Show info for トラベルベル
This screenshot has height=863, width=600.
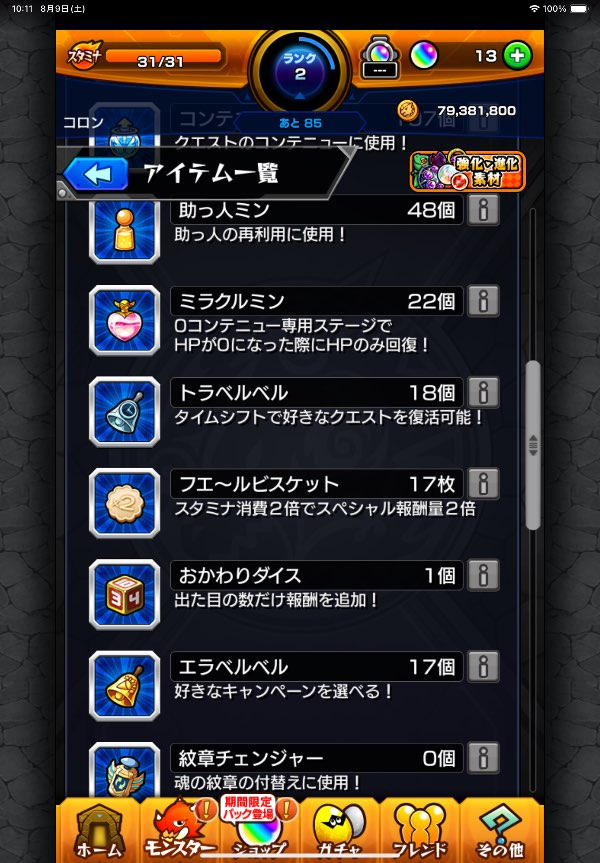[x=483, y=392]
